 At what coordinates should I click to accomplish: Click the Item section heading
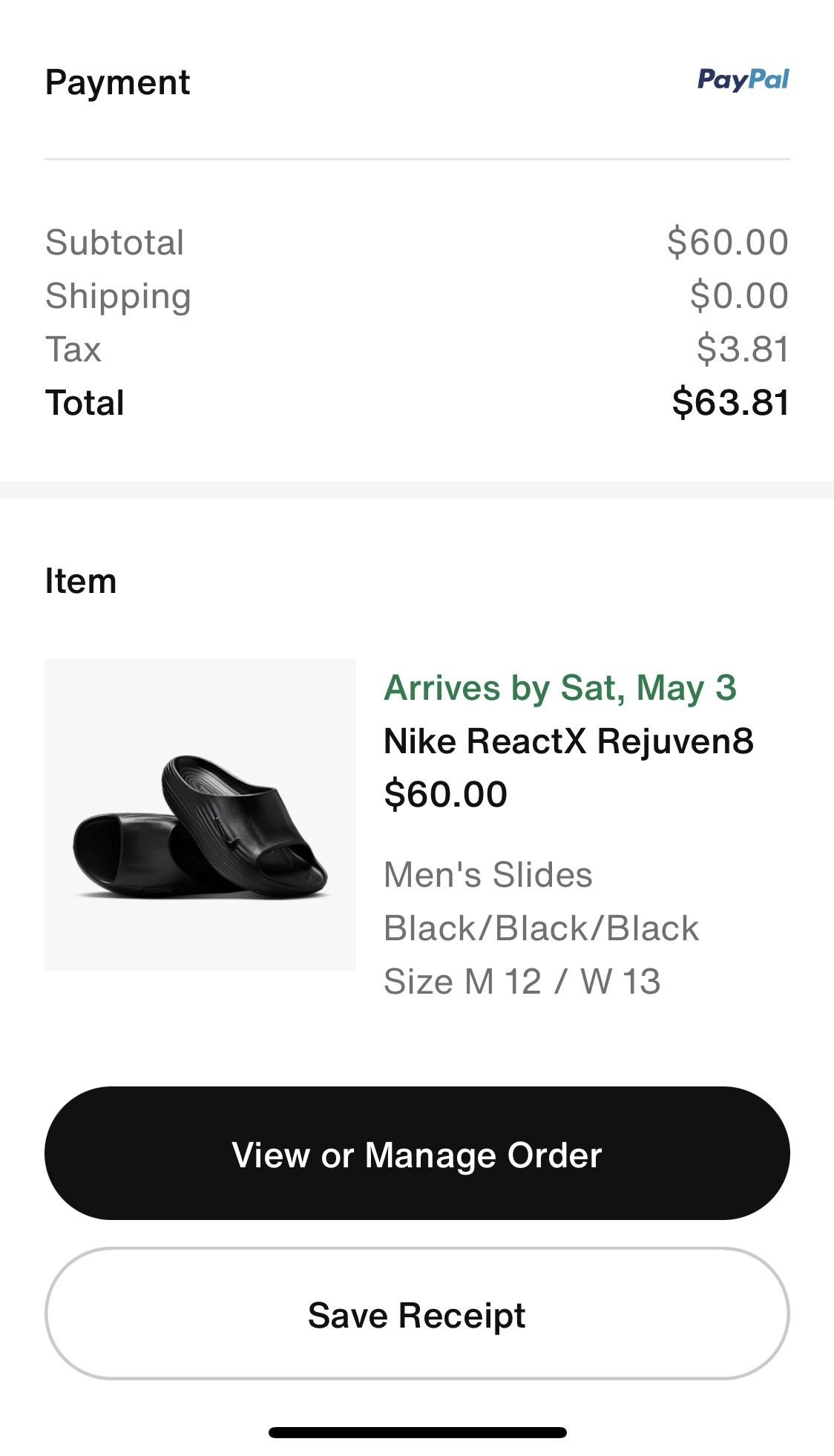80,581
